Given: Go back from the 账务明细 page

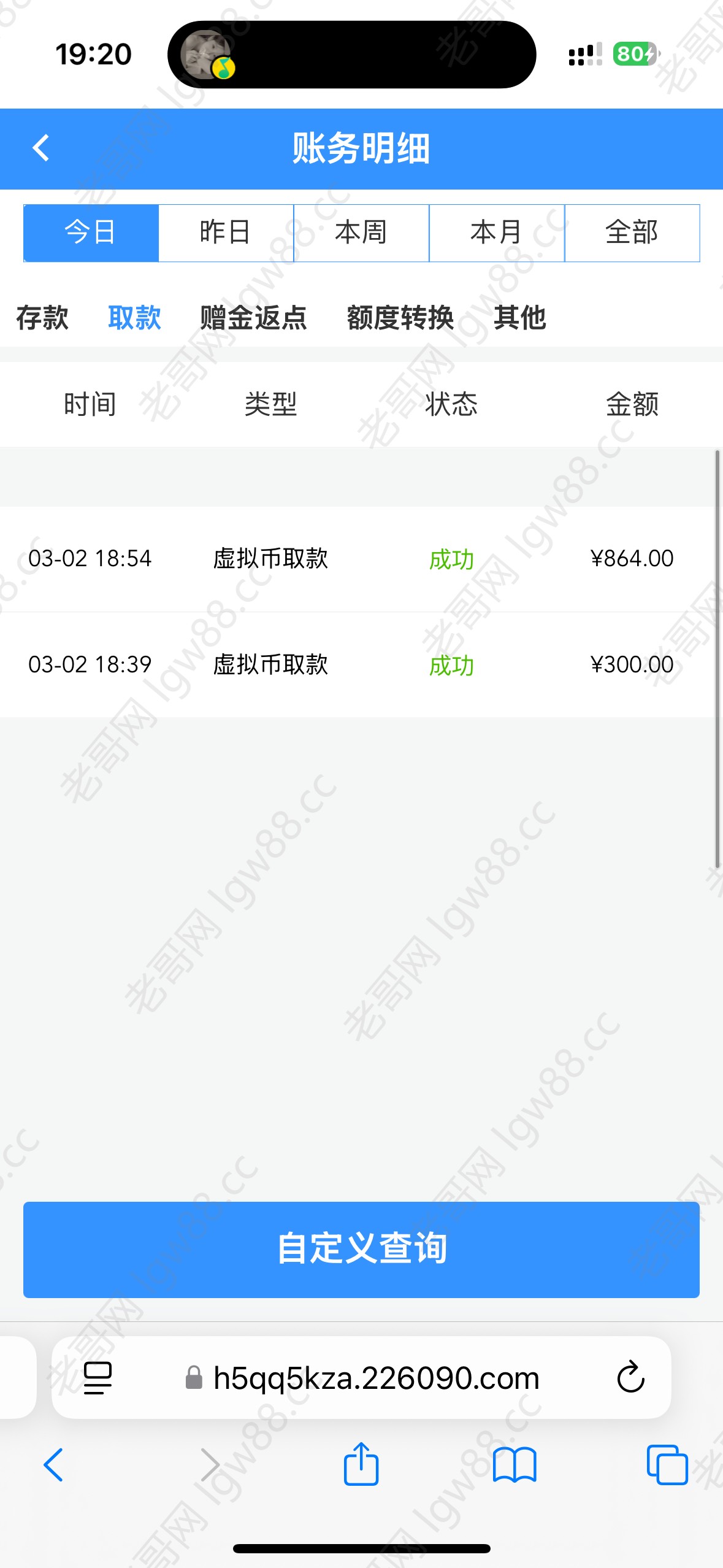Looking at the screenshot, I should click(40, 148).
